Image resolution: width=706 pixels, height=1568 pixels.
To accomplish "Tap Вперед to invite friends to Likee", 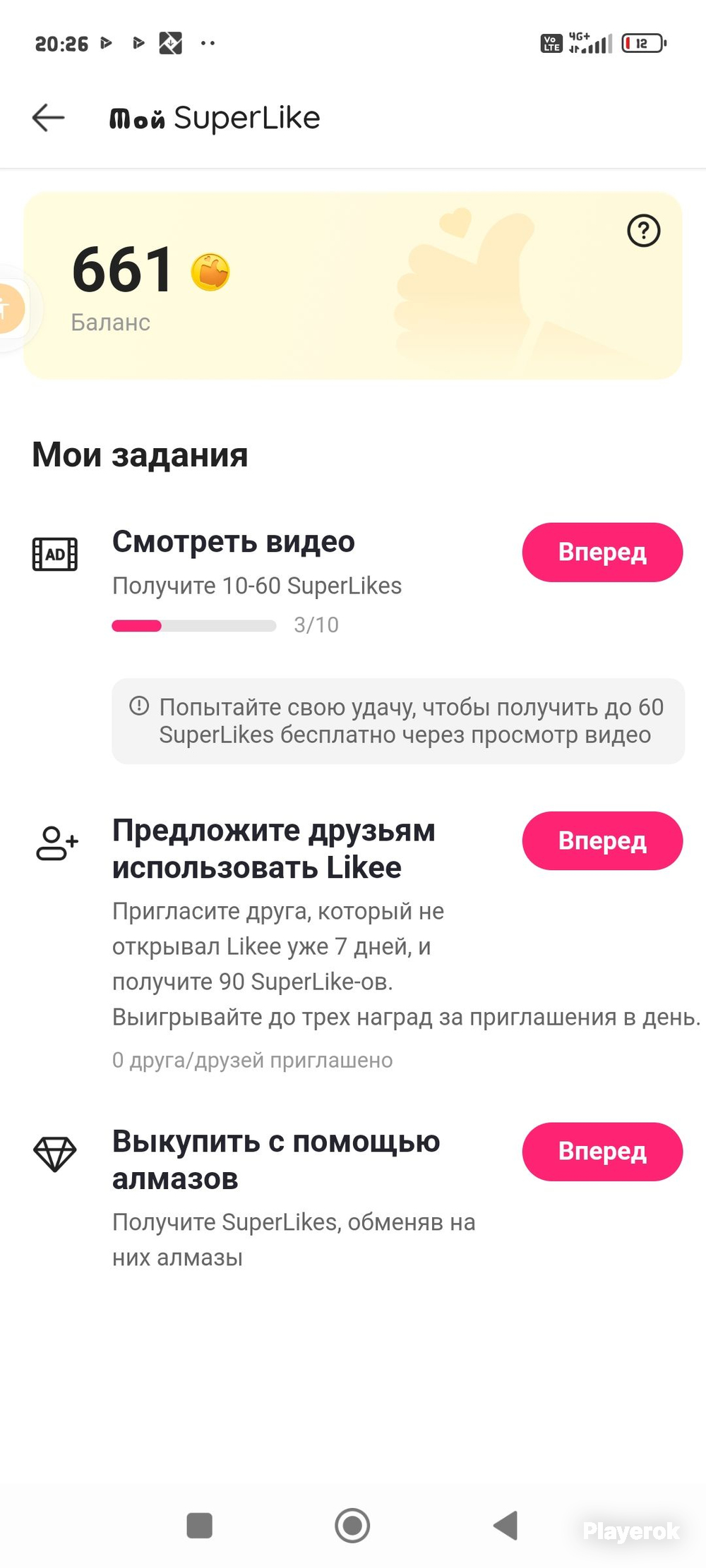I will (602, 840).
